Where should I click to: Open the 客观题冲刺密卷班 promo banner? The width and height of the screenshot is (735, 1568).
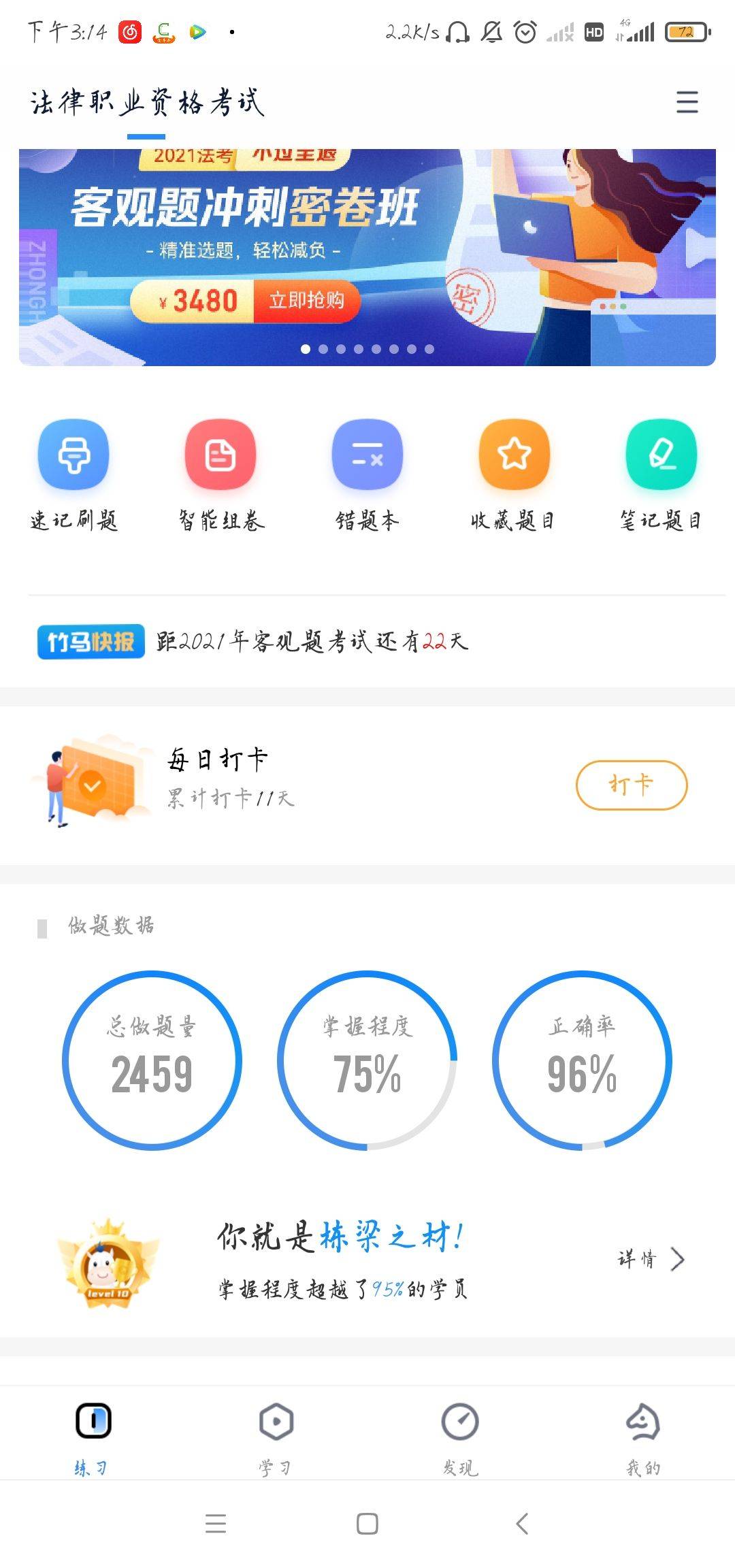pyautogui.click(x=367, y=257)
